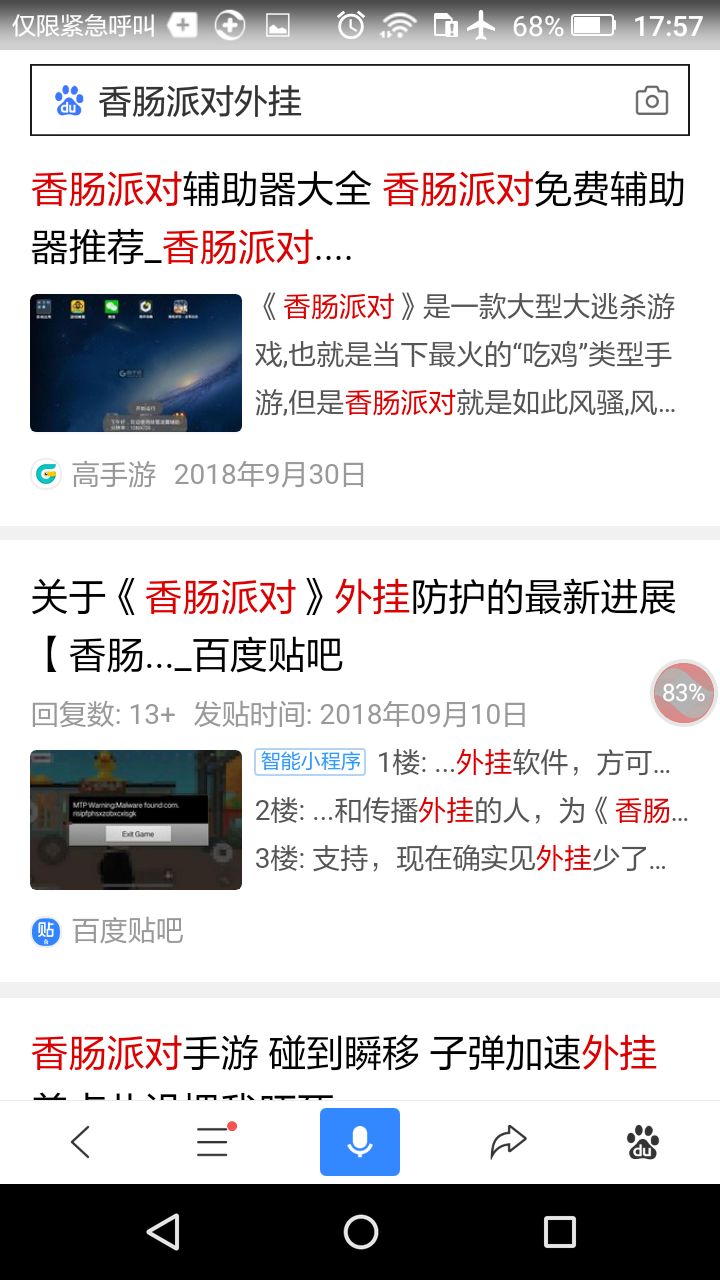
Task: Tap the search box with 香肠派对外挂
Action: click(x=360, y=100)
